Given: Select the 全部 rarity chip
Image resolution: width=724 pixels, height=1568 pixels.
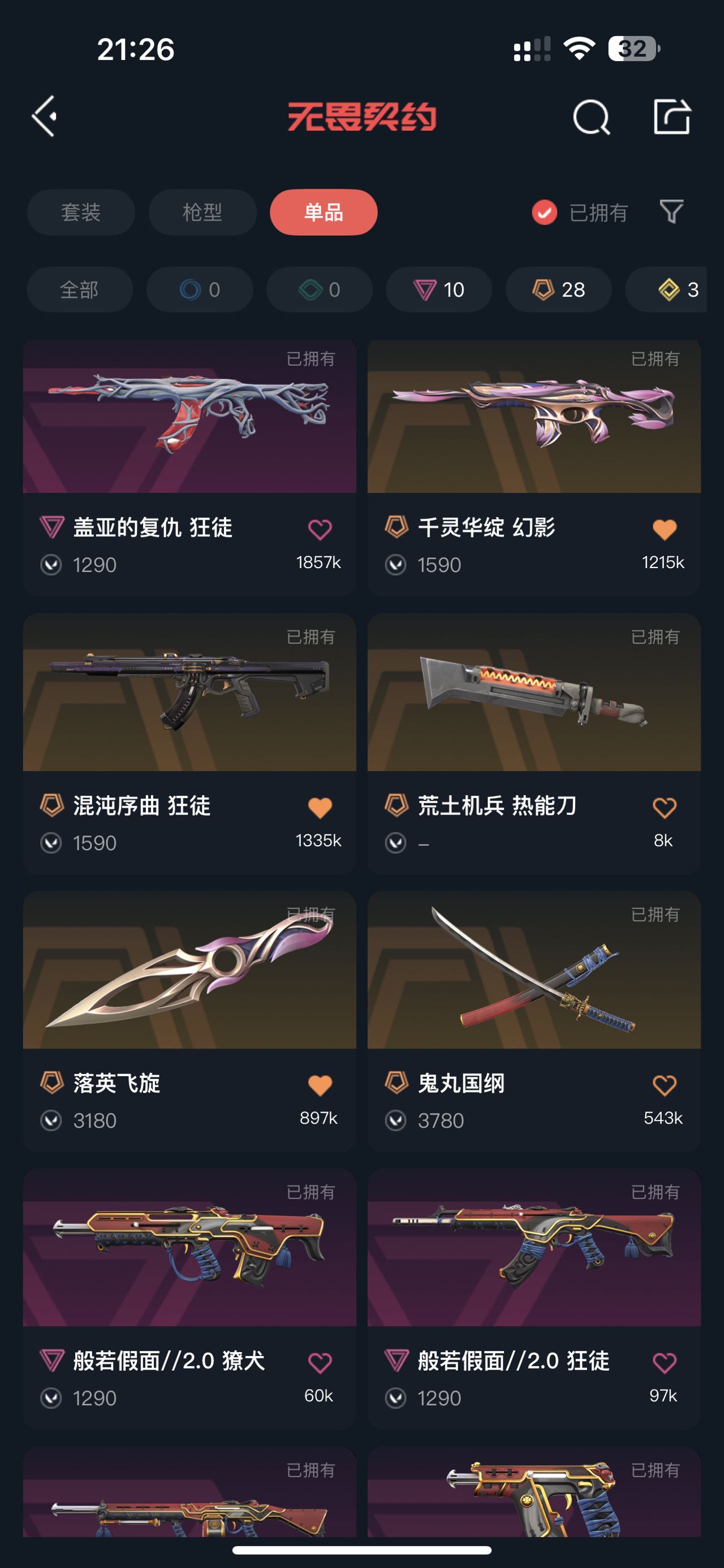Looking at the screenshot, I should click(x=80, y=290).
